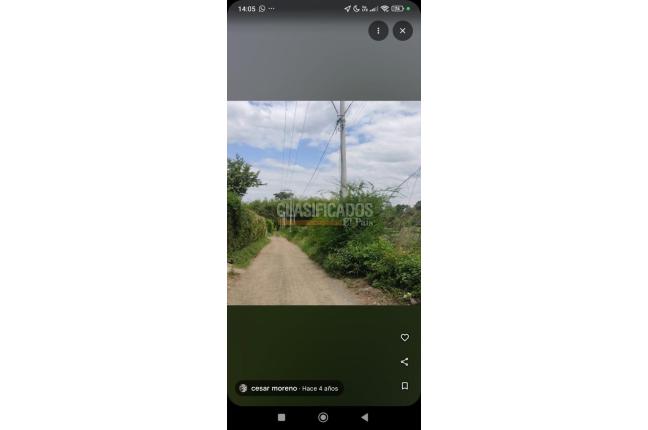Go back using the system back button
The height and width of the screenshot is (430, 648).
pyautogui.click(x=364, y=417)
